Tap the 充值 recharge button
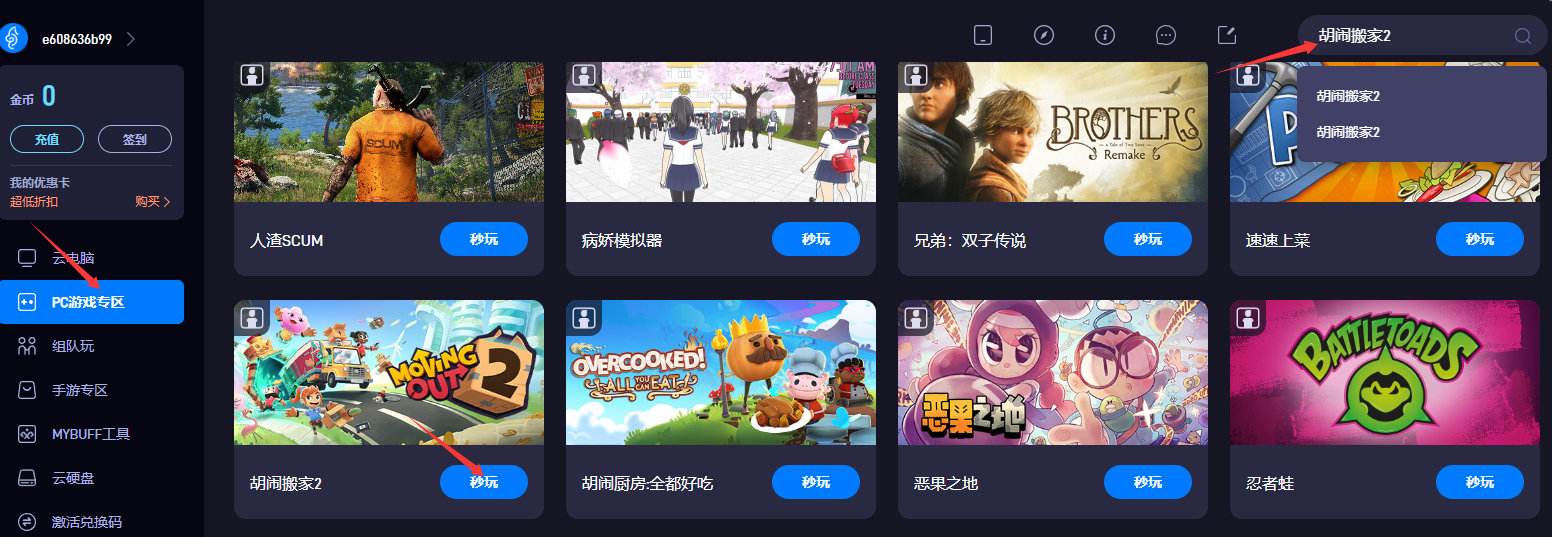1552x537 pixels. pyautogui.click(x=47, y=139)
